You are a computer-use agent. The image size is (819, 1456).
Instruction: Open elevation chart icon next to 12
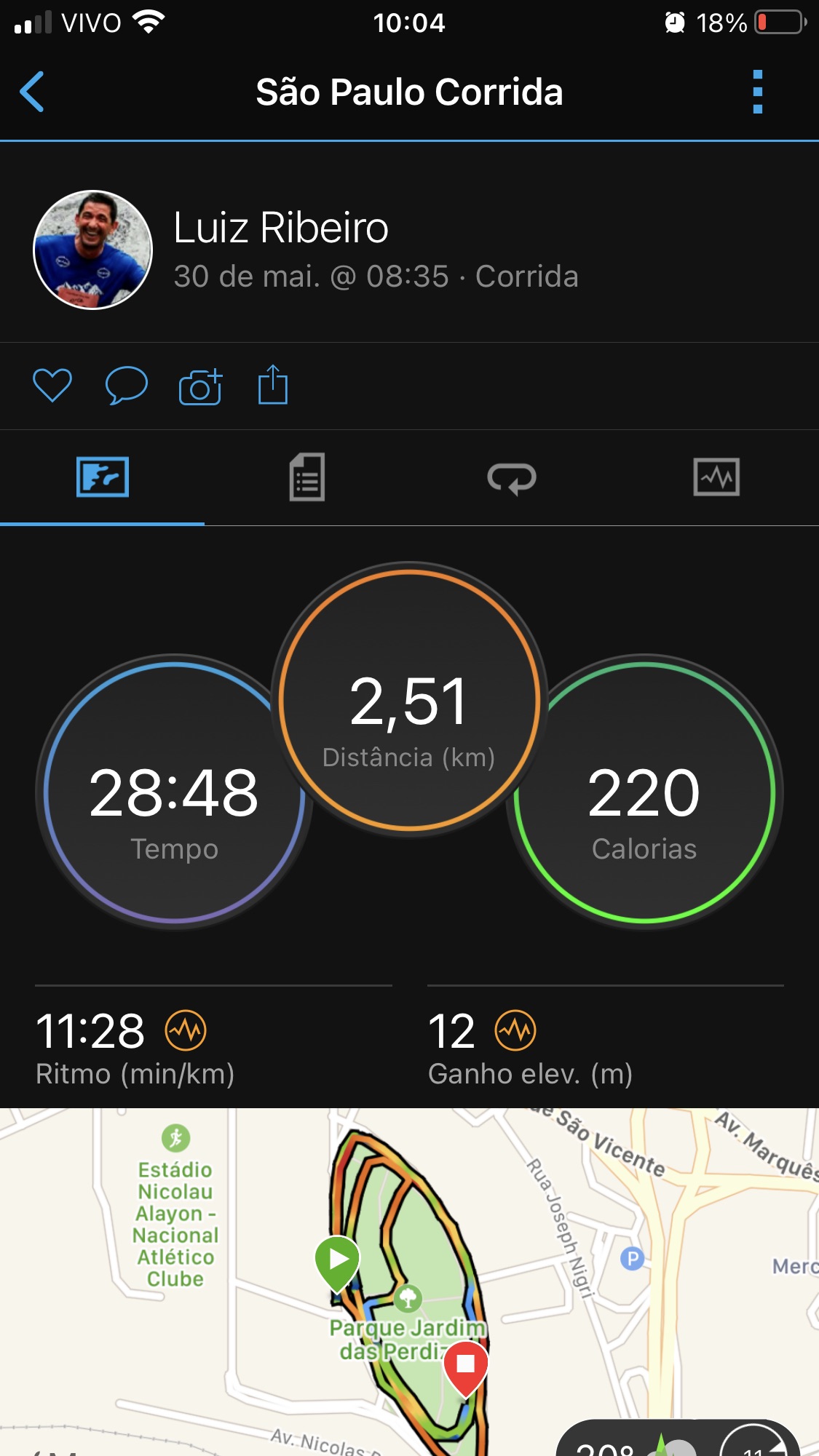[x=515, y=1030]
